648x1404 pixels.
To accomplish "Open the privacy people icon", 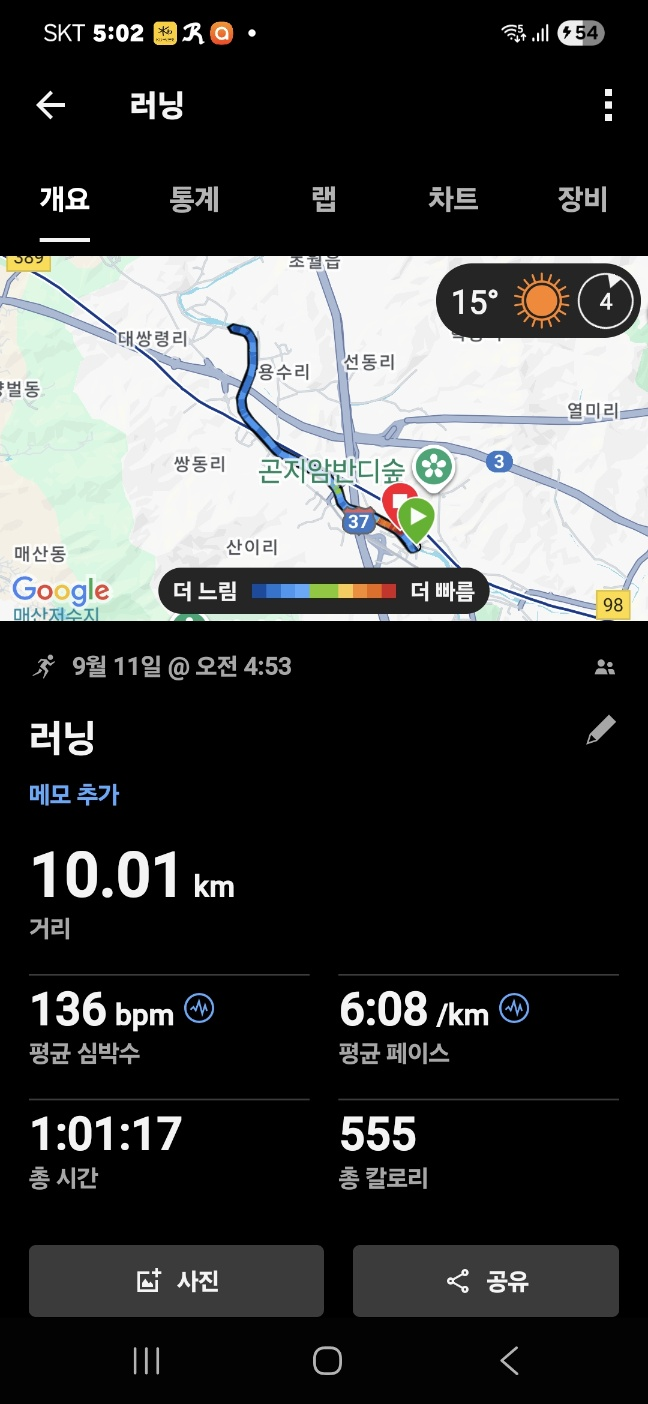I will [x=604, y=667].
